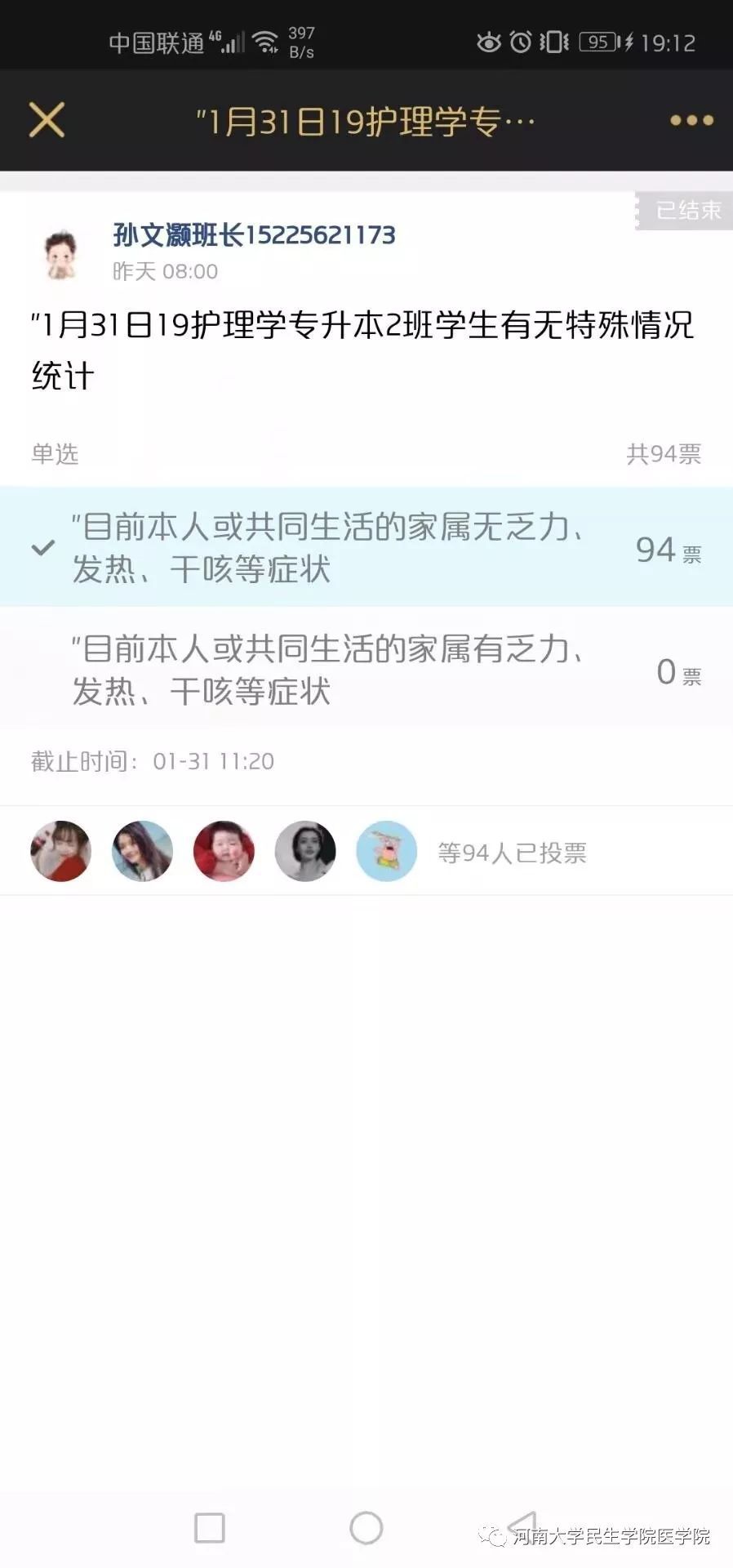Open the 有乏力、发热、干咳 option with 0 votes
Screen dimensions: 733x1568
click(366, 670)
